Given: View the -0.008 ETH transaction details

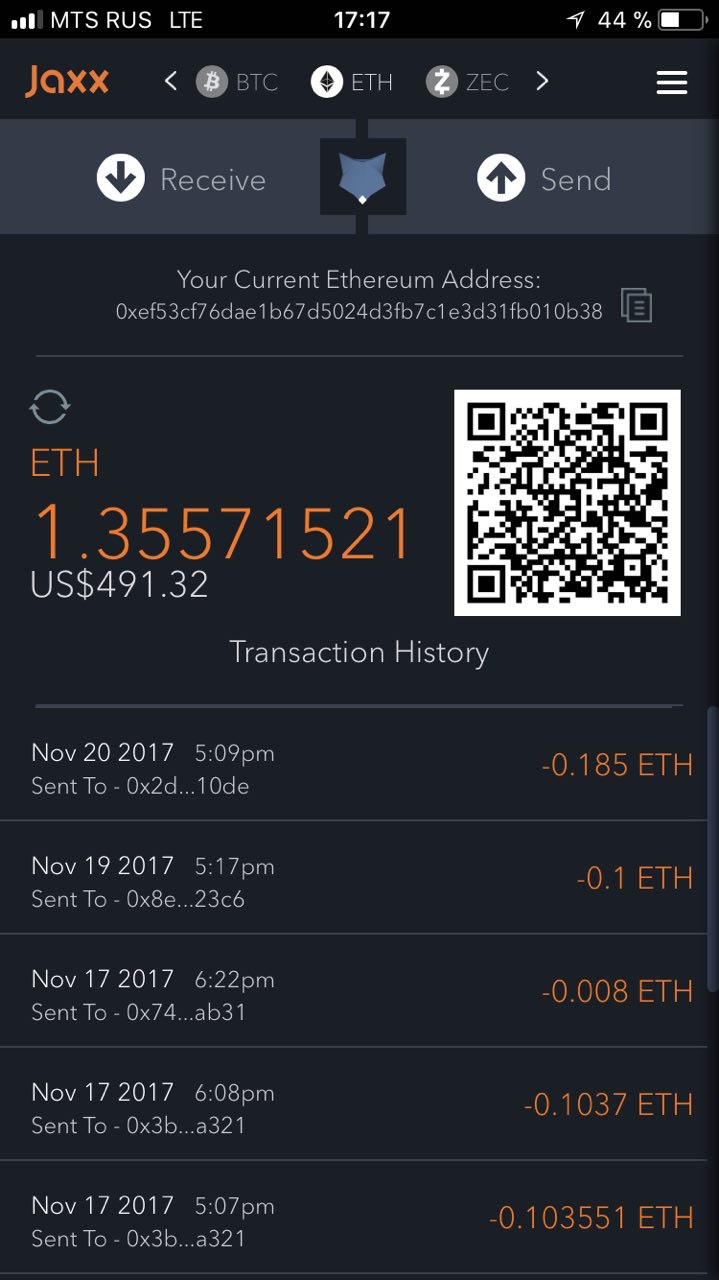Looking at the screenshot, I should 359,991.
